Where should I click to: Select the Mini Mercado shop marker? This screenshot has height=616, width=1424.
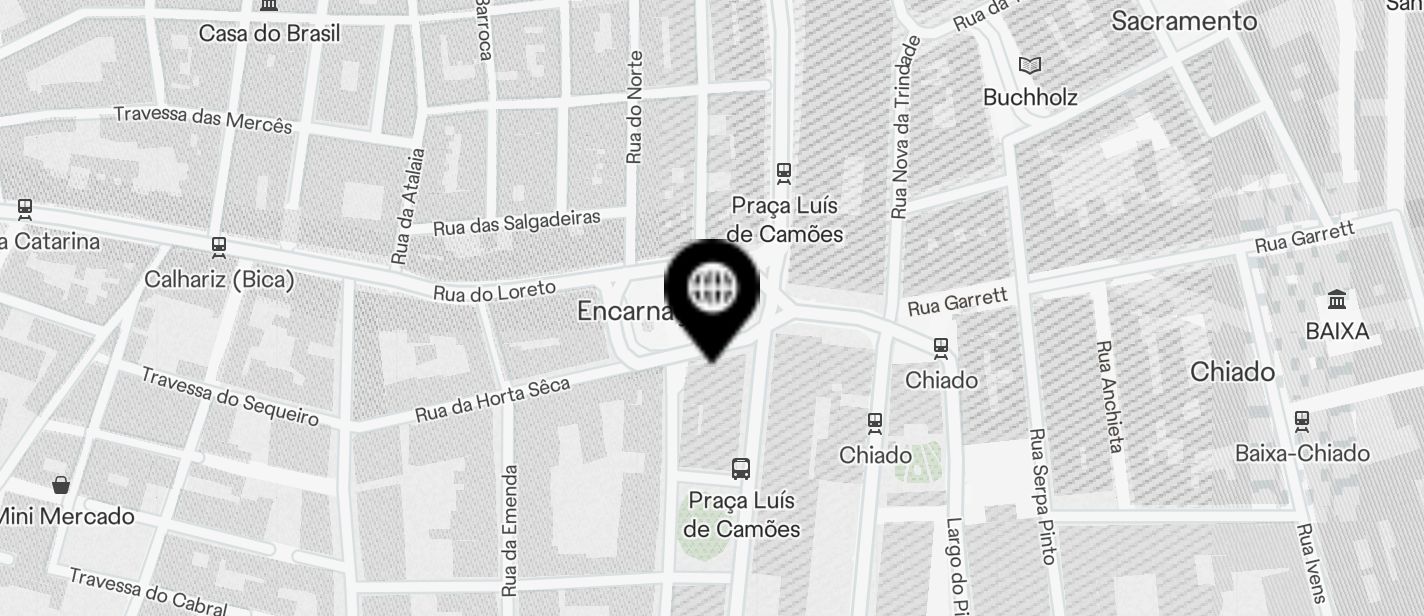coord(61,486)
